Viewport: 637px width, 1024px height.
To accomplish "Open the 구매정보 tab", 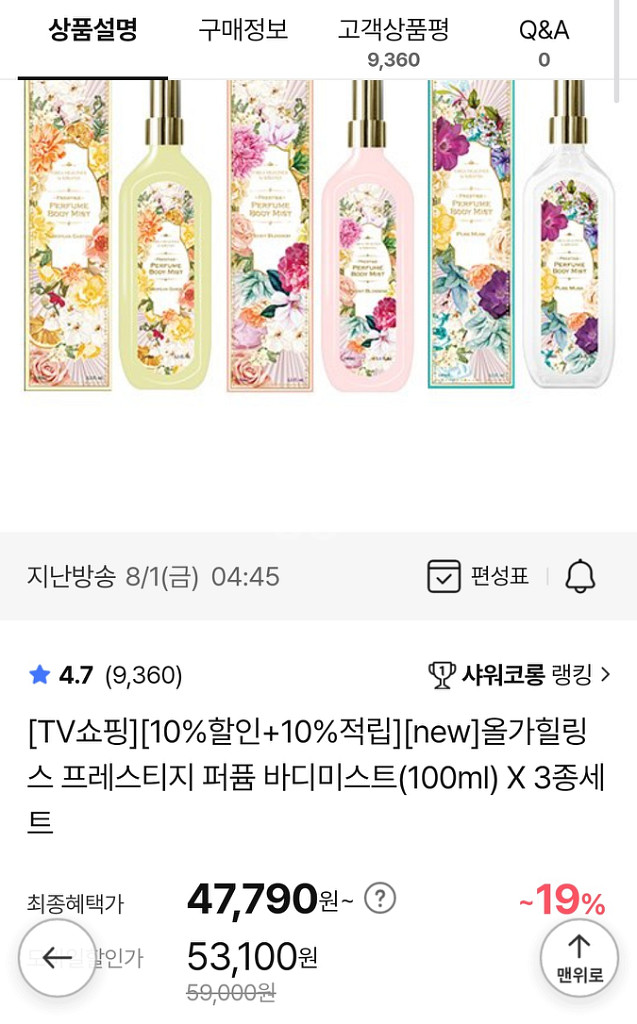I will pyautogui.click(x=243, y=30).
